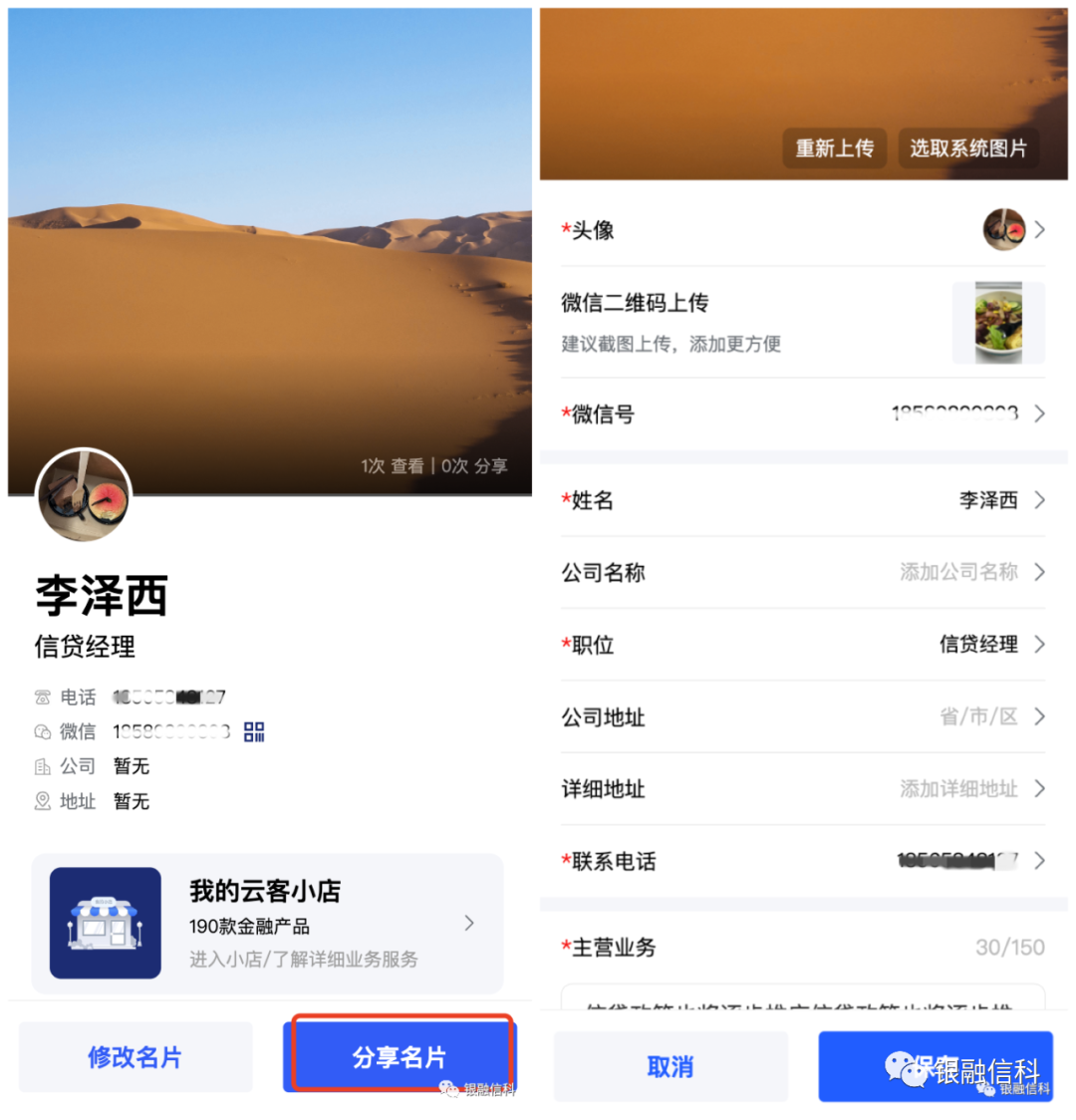The height and width of the screenshot is (1120, 1076).
Task: Edit the 联系电话 row
Action: [x=802, y=861]
